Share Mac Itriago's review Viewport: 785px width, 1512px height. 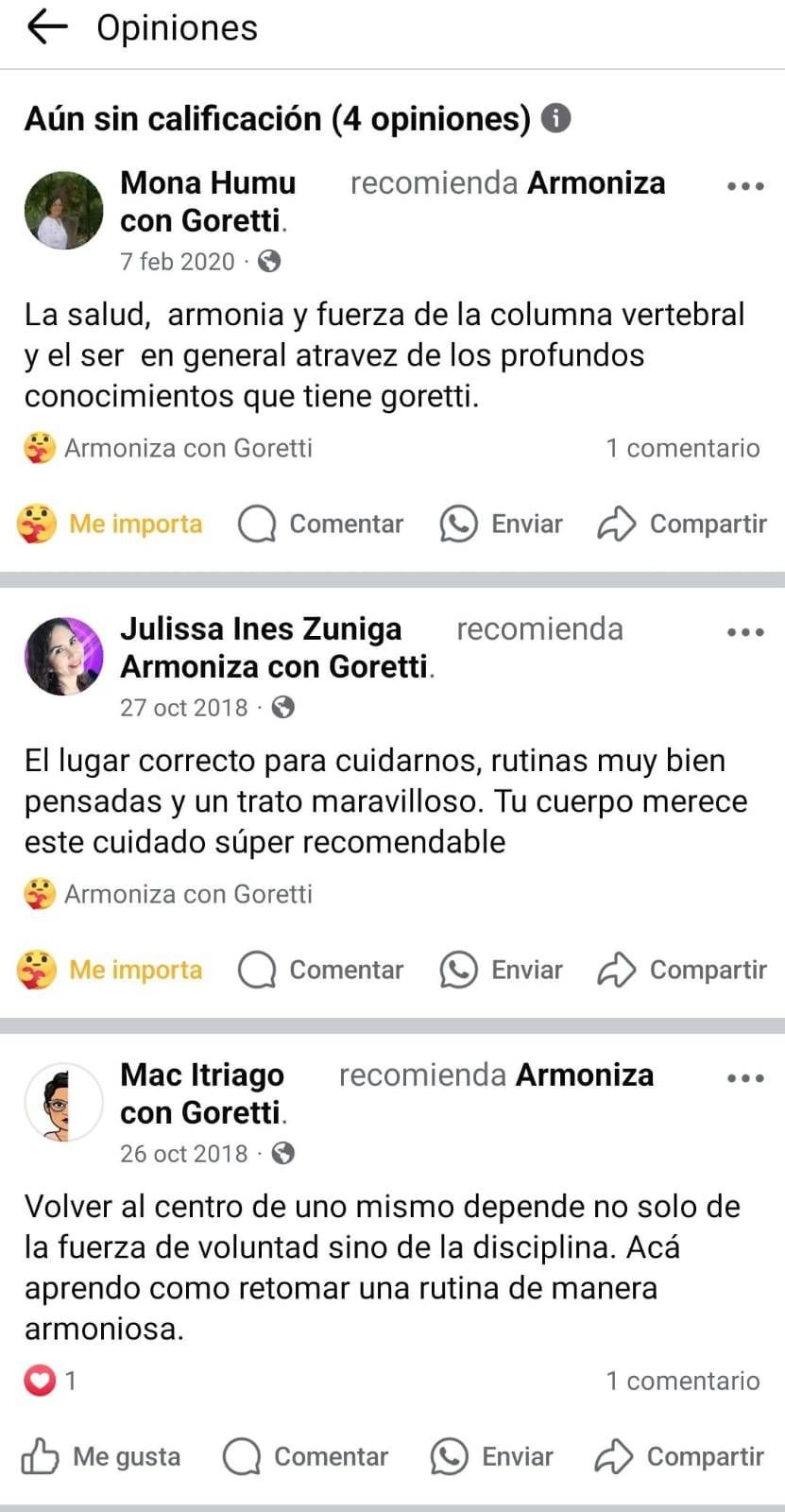coord(679,1456)
